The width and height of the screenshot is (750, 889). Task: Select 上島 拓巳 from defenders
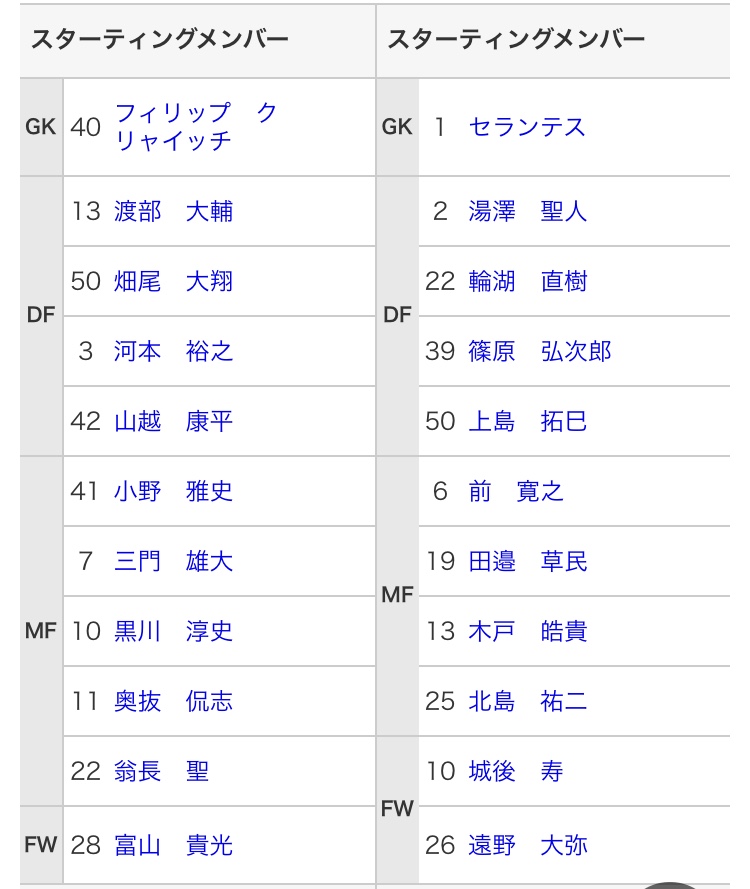click(527, 422)
